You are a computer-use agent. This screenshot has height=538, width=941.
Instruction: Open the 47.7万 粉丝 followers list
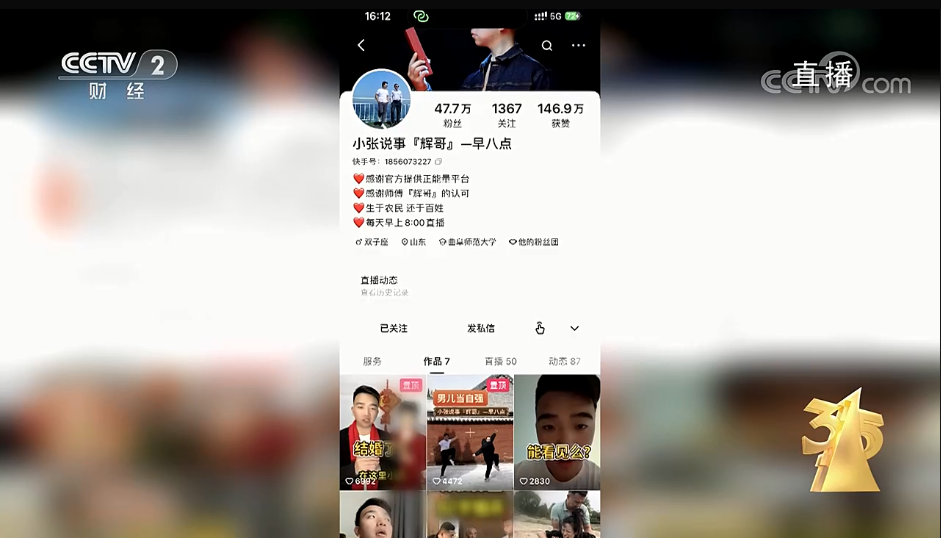click(452, 114)
